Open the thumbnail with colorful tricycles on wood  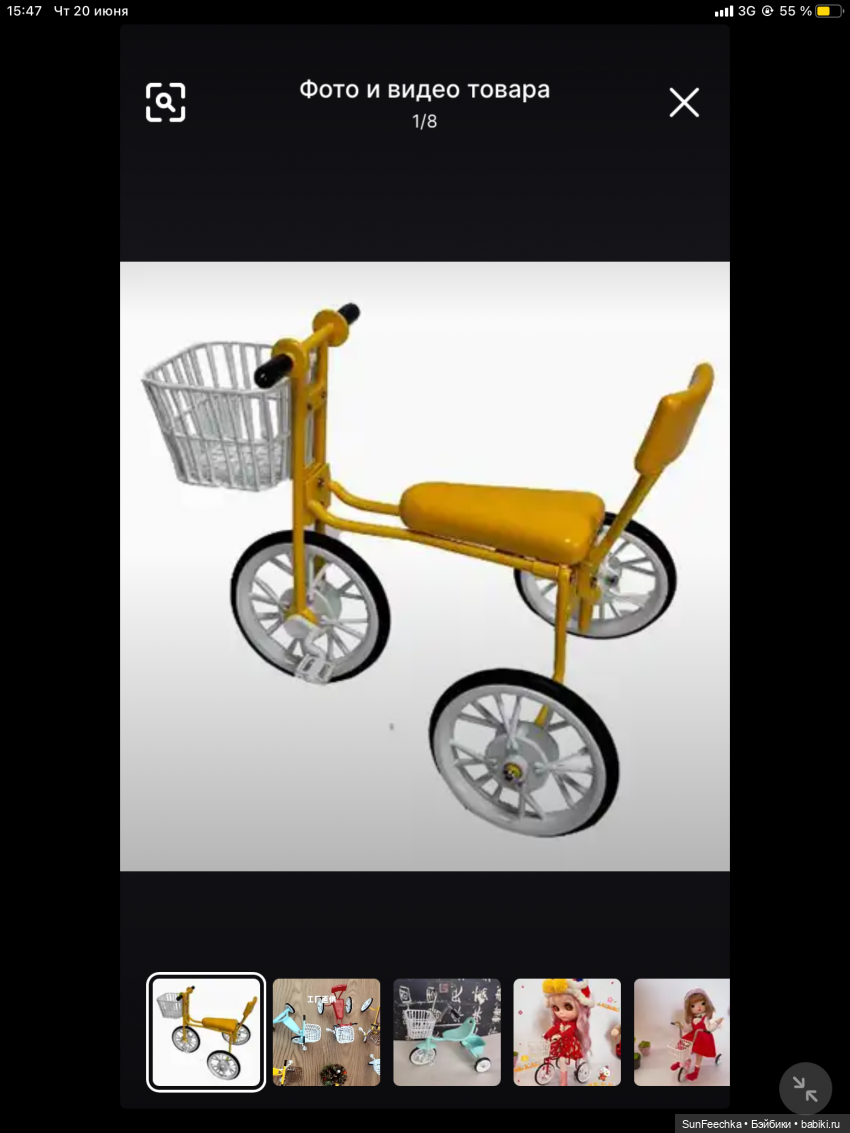[326, 1032]
